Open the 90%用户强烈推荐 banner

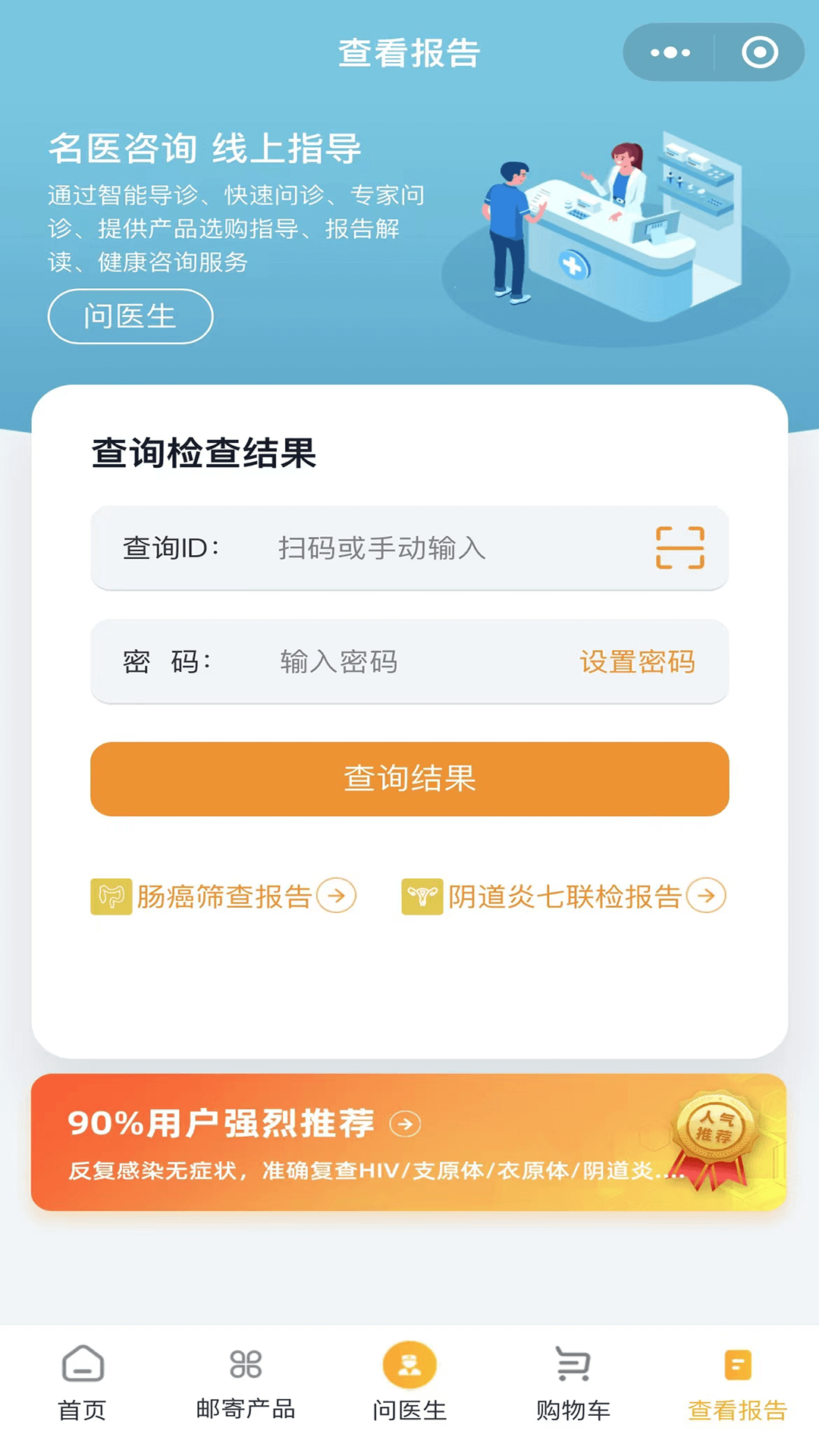click(408, 1142)
